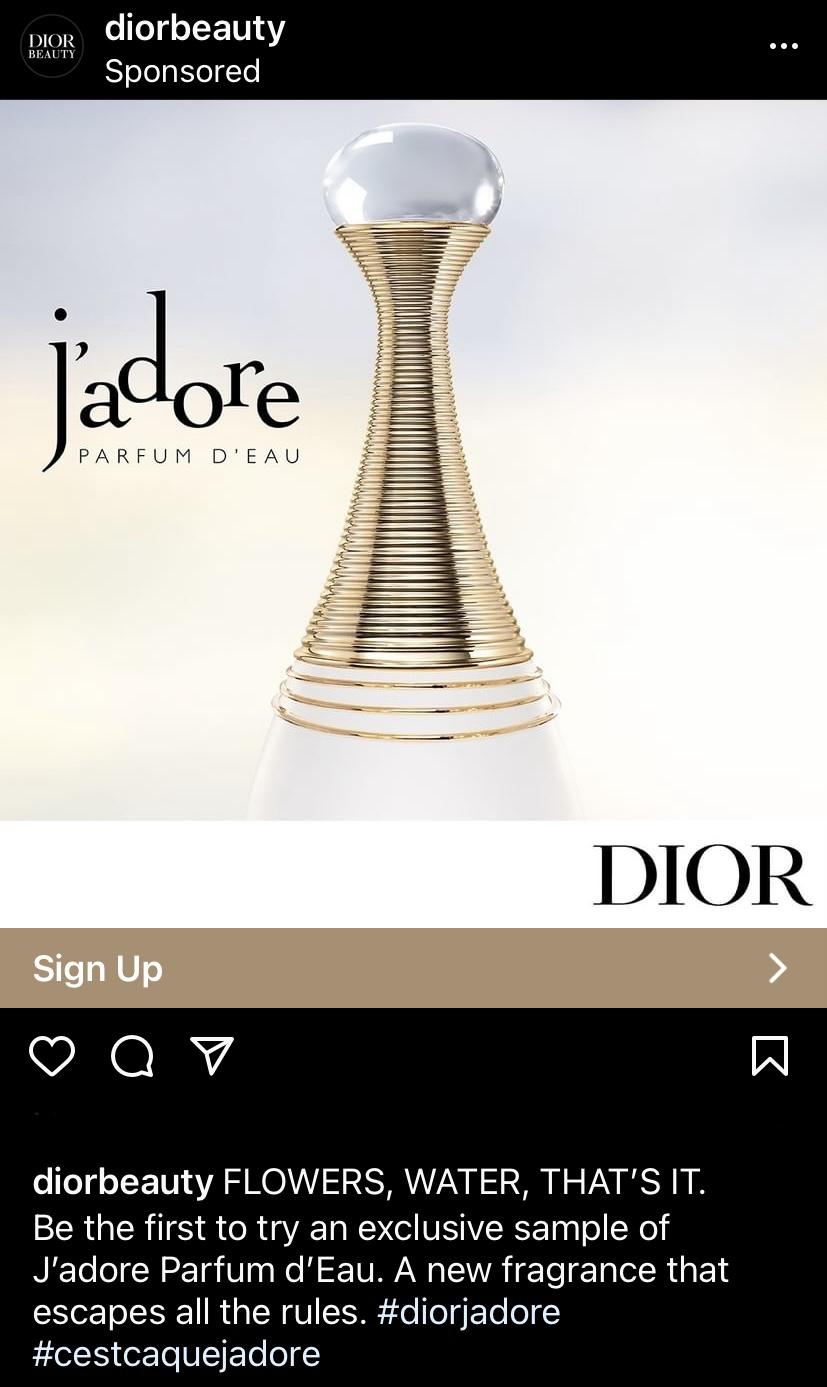This screenshot has width=827, height=1387.
Task: Open the #cestcaquejadore hashtag
Action: pos(177,1354)
